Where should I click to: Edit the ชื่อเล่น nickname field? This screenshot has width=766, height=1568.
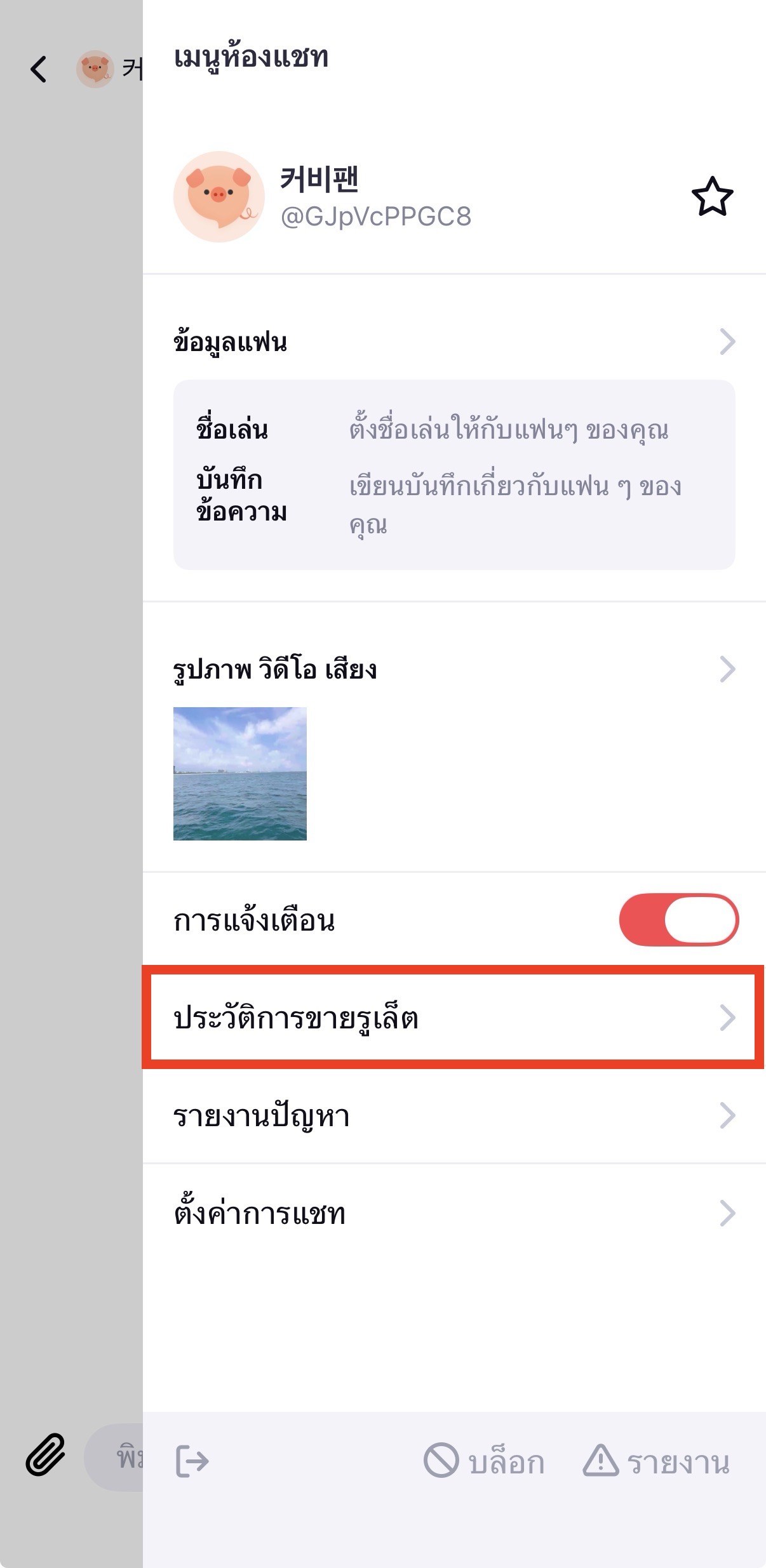(x=507, y=430)
